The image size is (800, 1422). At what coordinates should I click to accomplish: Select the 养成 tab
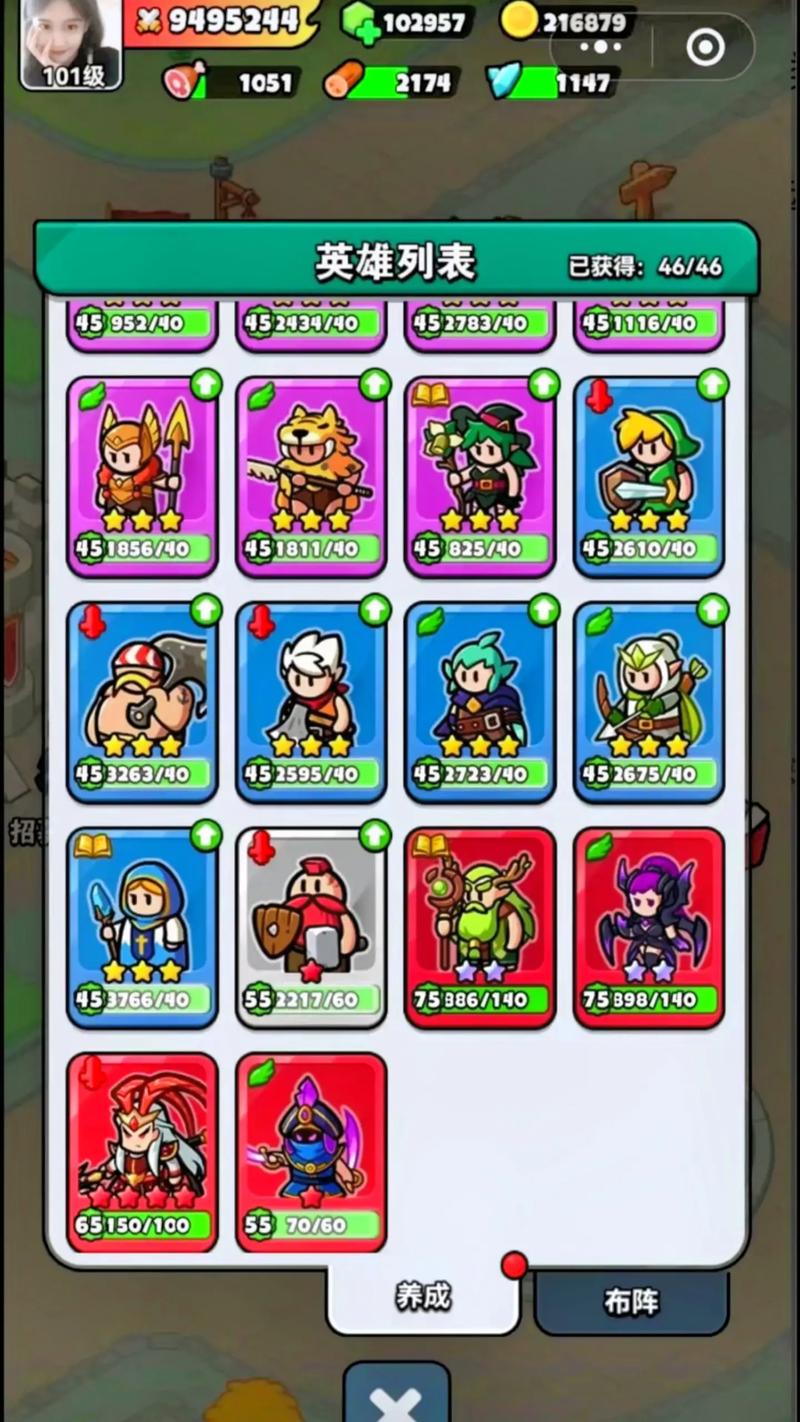point(423,1297)
